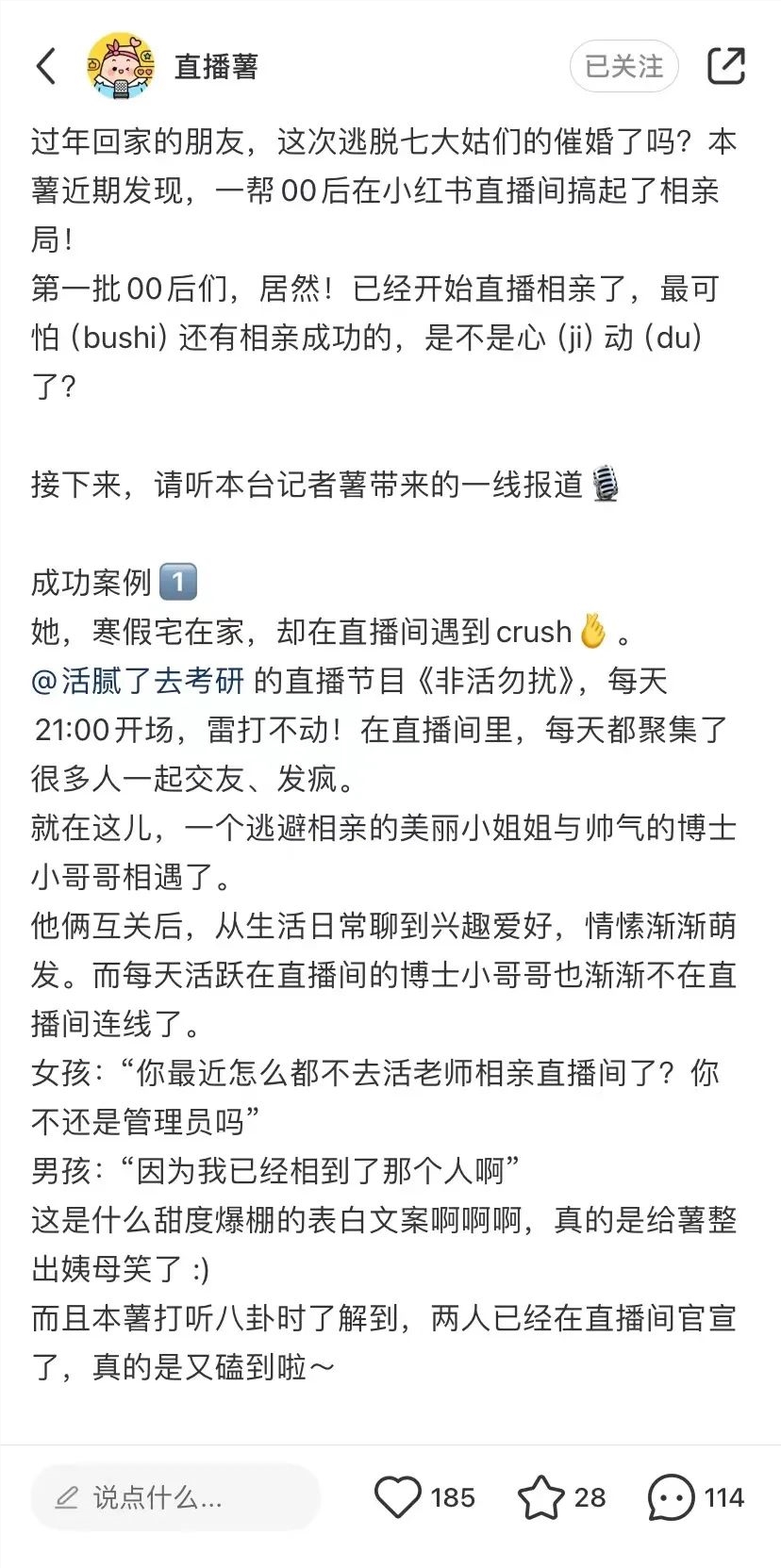Tap the heart icon's count area to view likers
Viewport: 781px width, 1568px height.
(455, 1496)
